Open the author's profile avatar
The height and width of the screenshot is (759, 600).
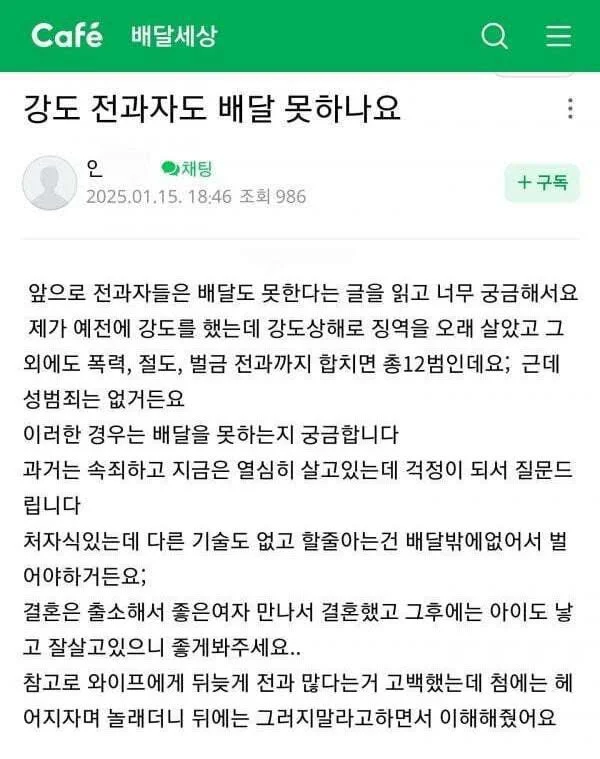[50, 182]
